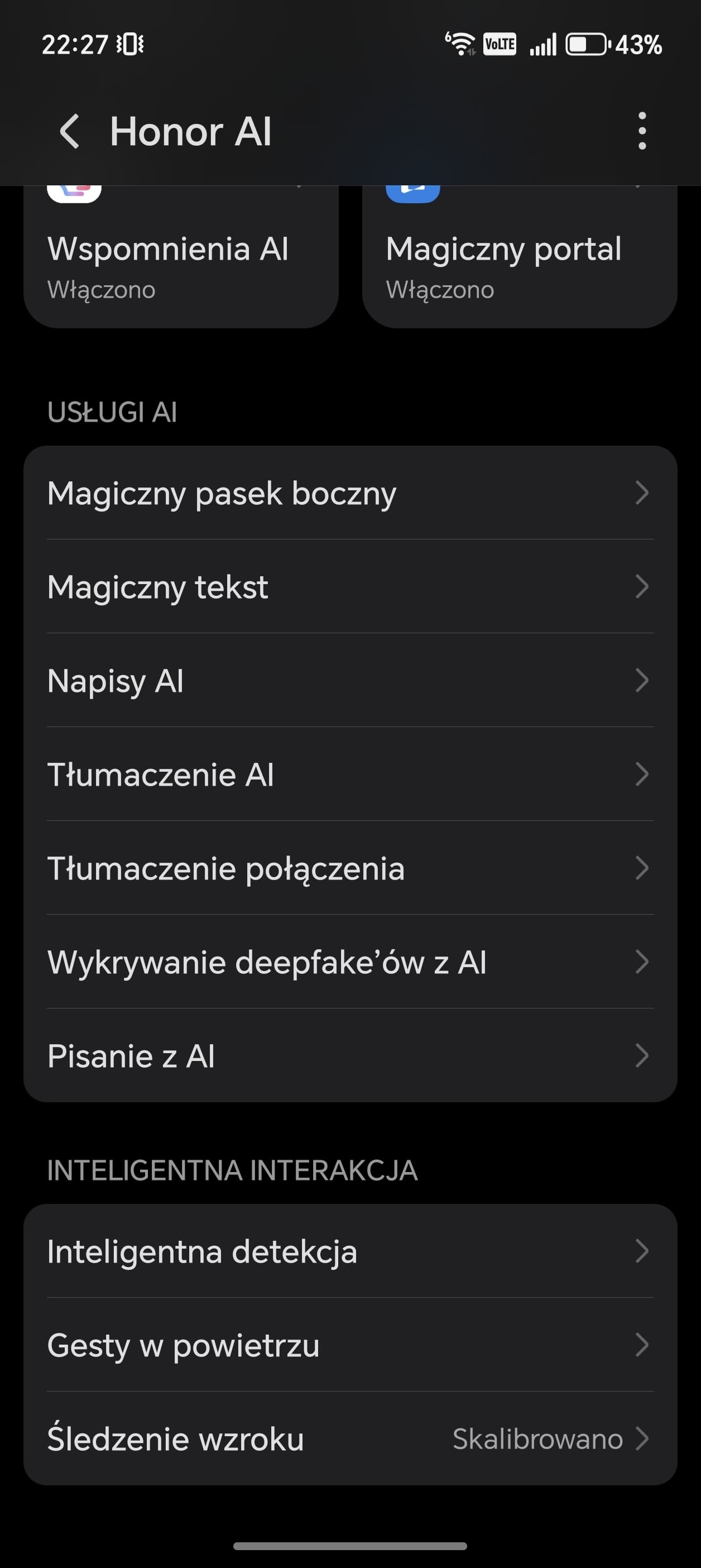This screenshot has height=1568, width=701.
Task: Open Napisy AI
Action: pyautogui.click(x=350, y=681)
